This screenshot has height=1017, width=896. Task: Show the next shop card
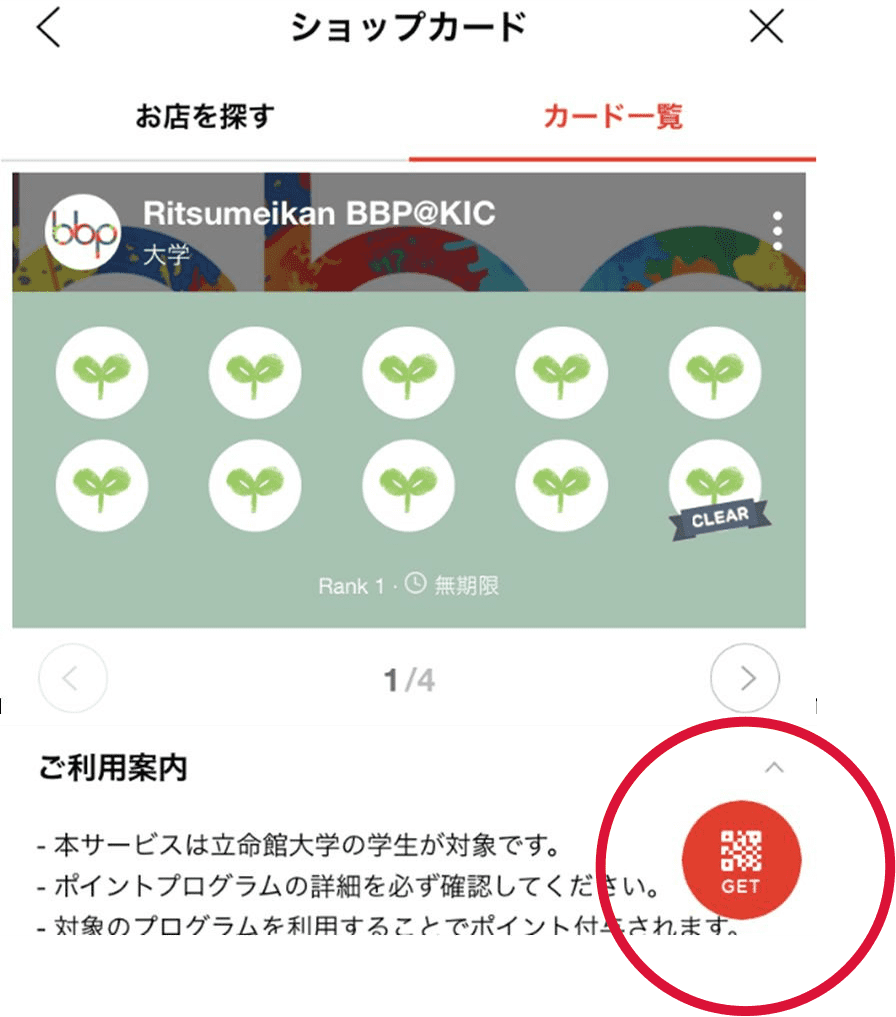[744, 679]
